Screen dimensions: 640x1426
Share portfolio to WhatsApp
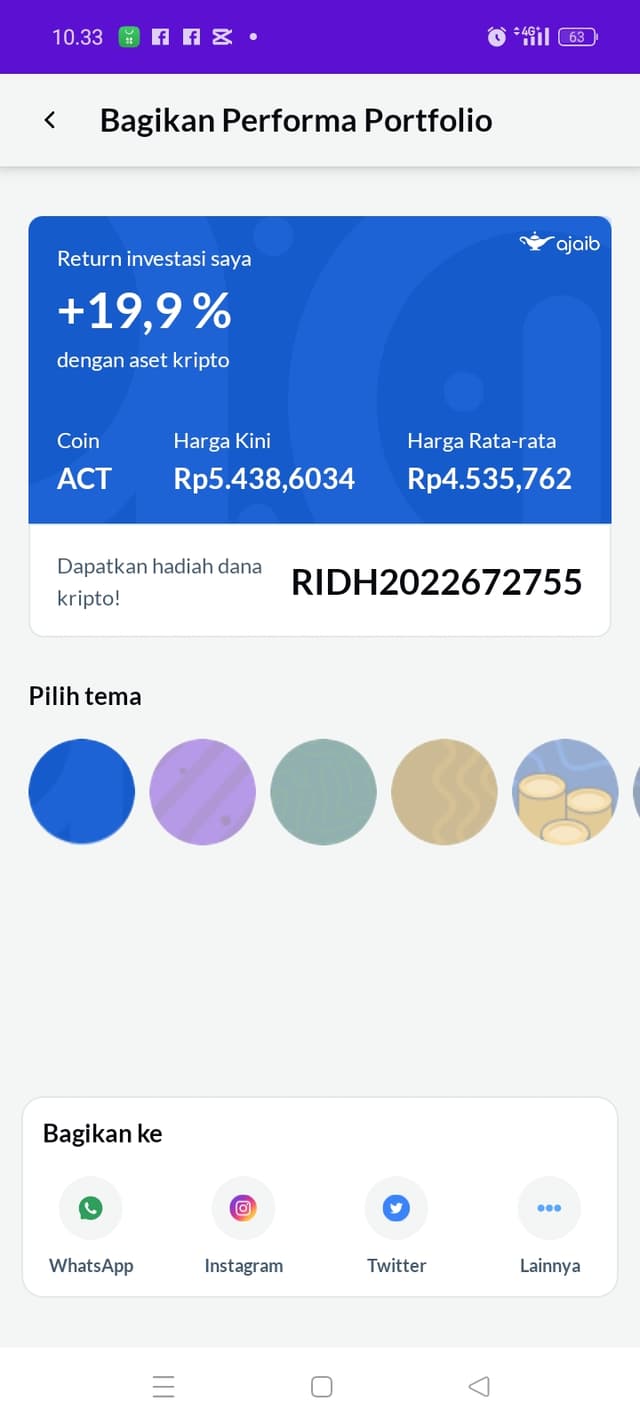(x=91, y=1208)
